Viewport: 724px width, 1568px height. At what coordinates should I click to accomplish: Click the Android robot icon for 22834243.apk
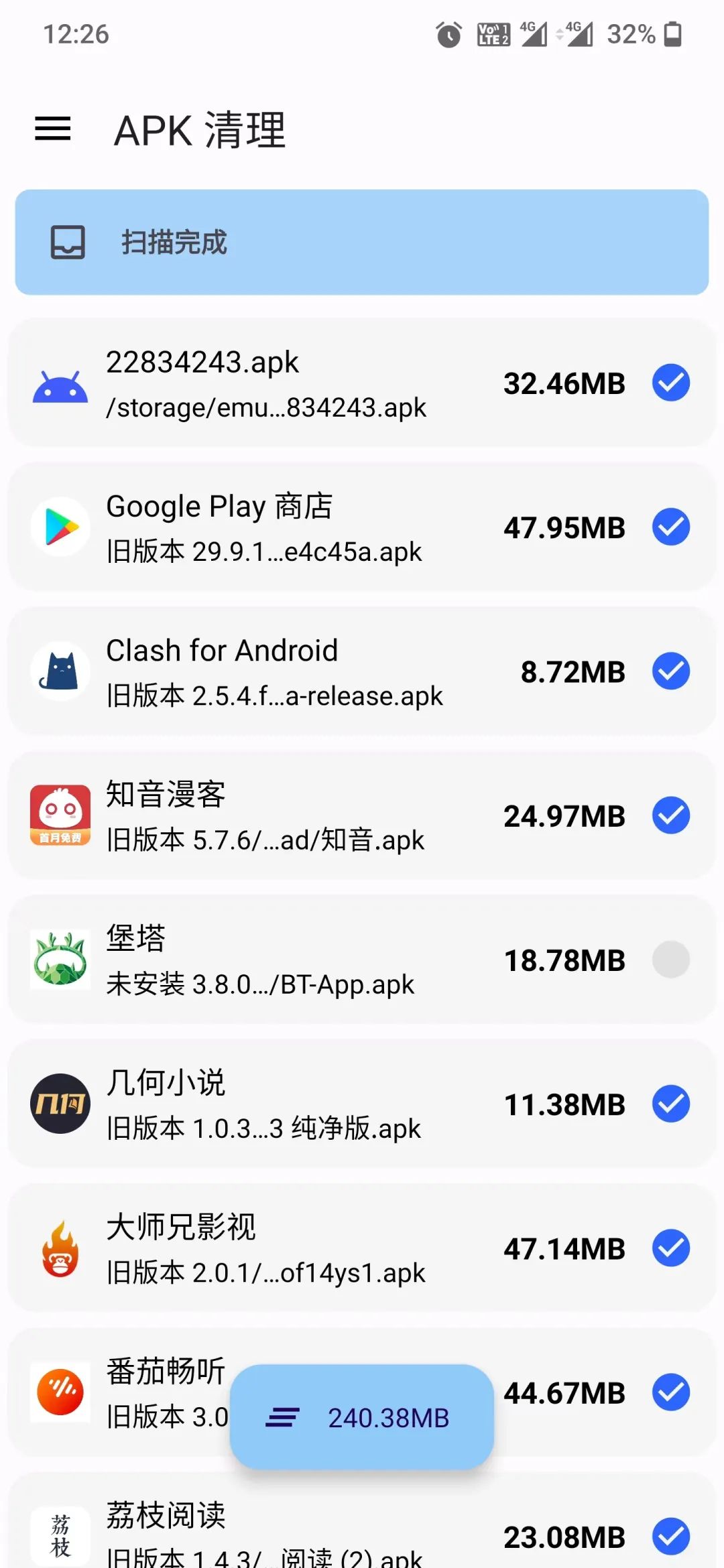click(x=60, y=383)
